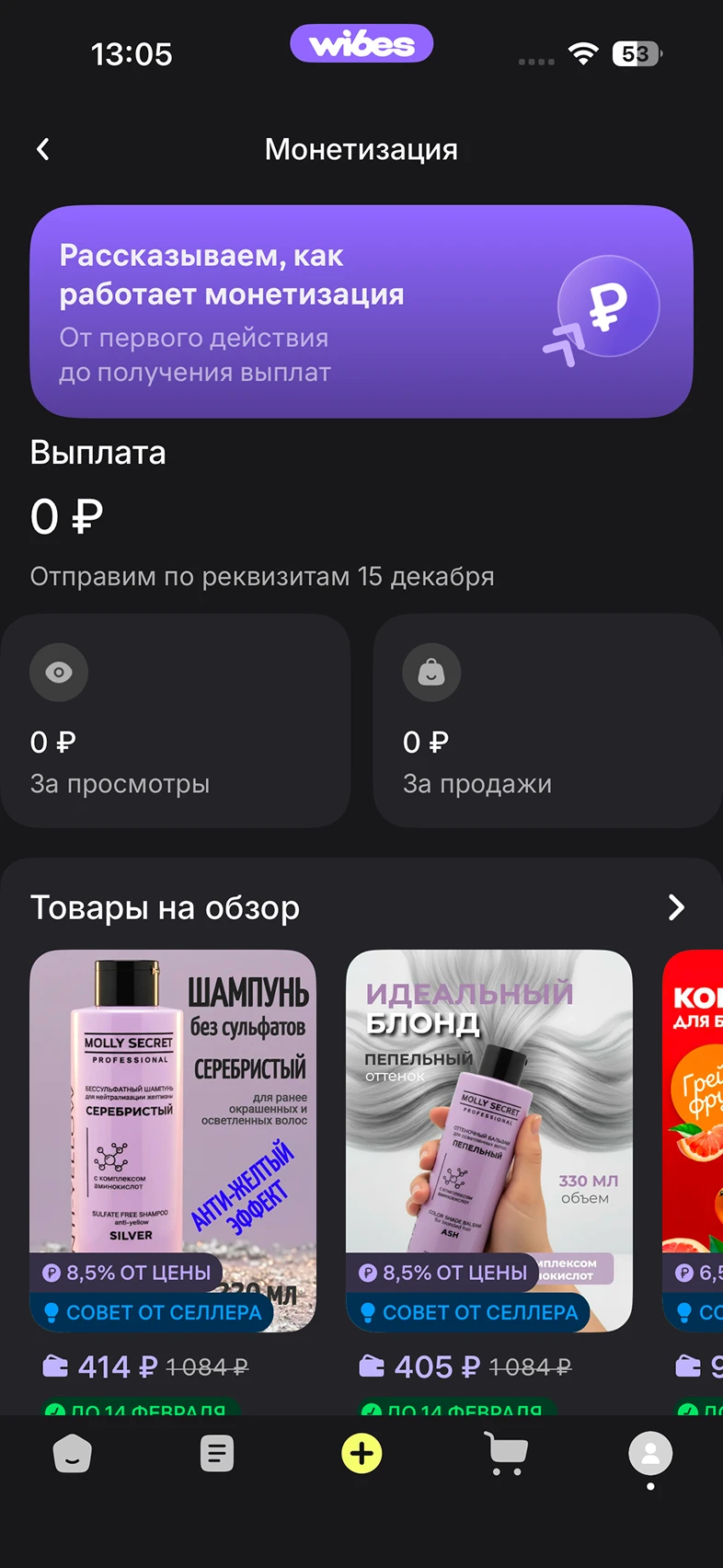Open the banner explaining how monetization works
723x1568 pixels.
[361, 311]
